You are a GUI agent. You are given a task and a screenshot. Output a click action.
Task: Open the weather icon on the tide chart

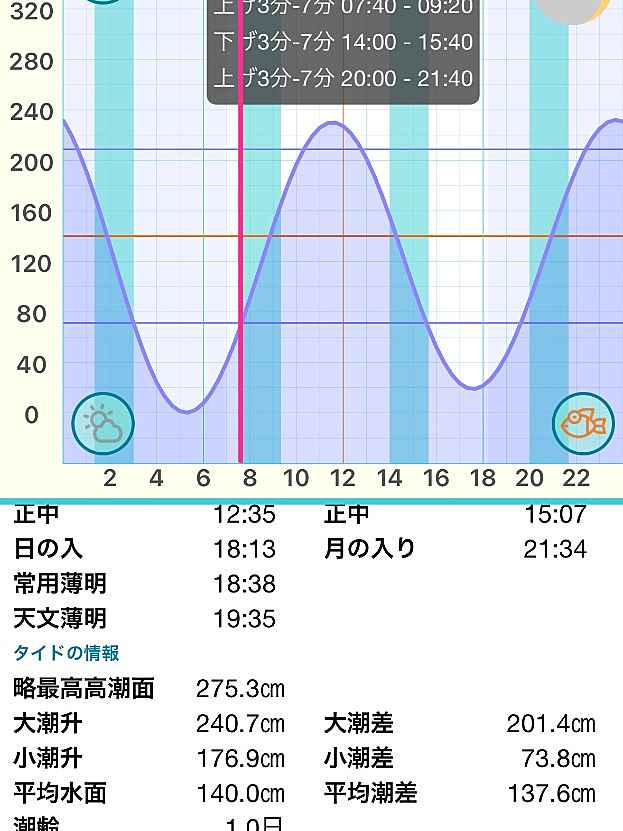(x=103, y=424)
